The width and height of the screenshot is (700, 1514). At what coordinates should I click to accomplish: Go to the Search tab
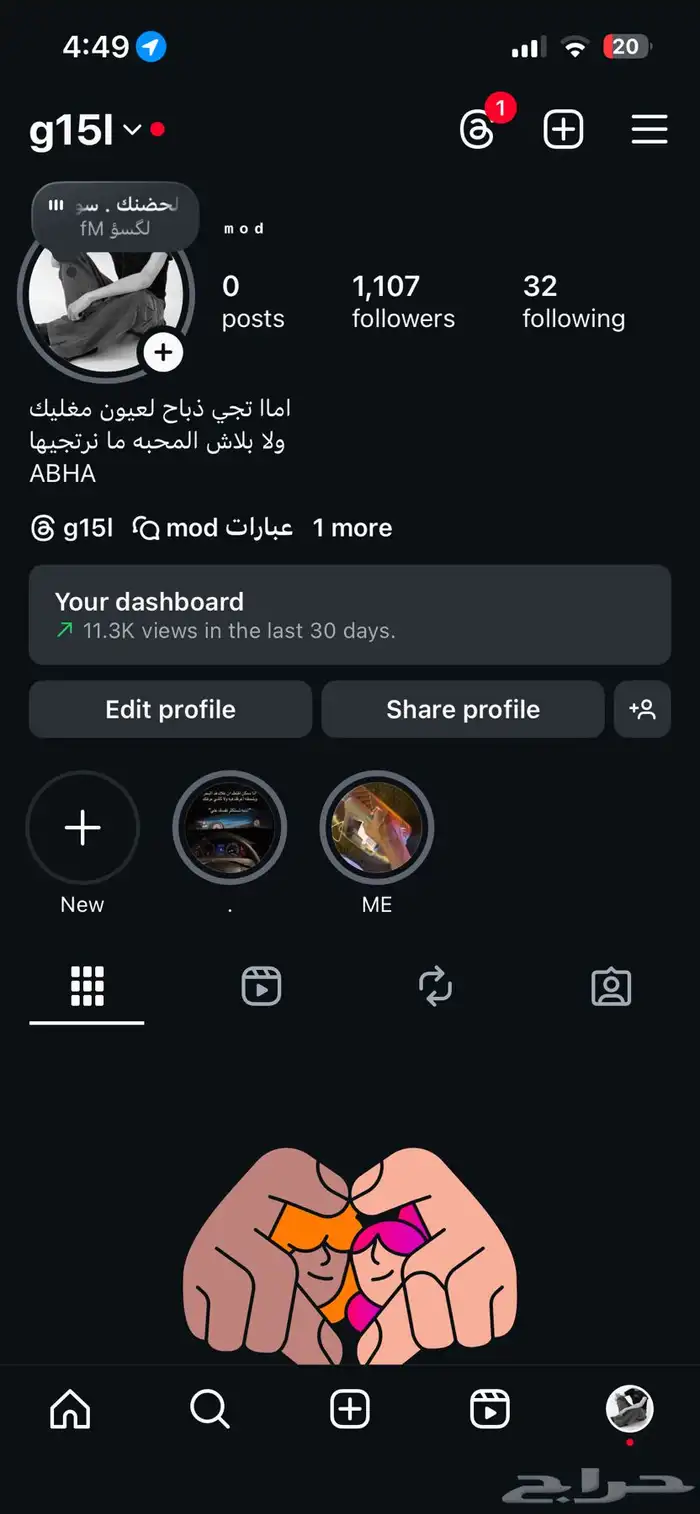tap(210, 1410)
